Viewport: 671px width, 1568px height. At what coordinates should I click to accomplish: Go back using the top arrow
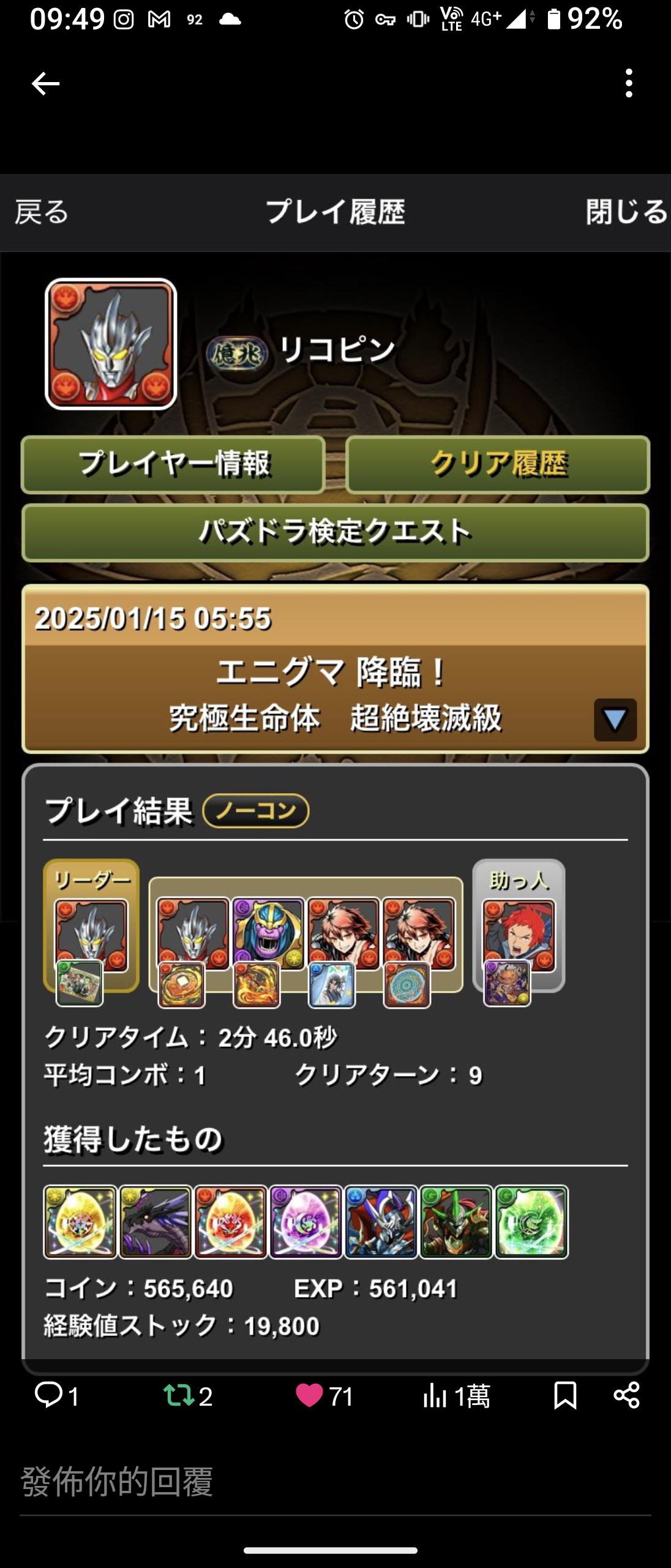coord(45,83)
